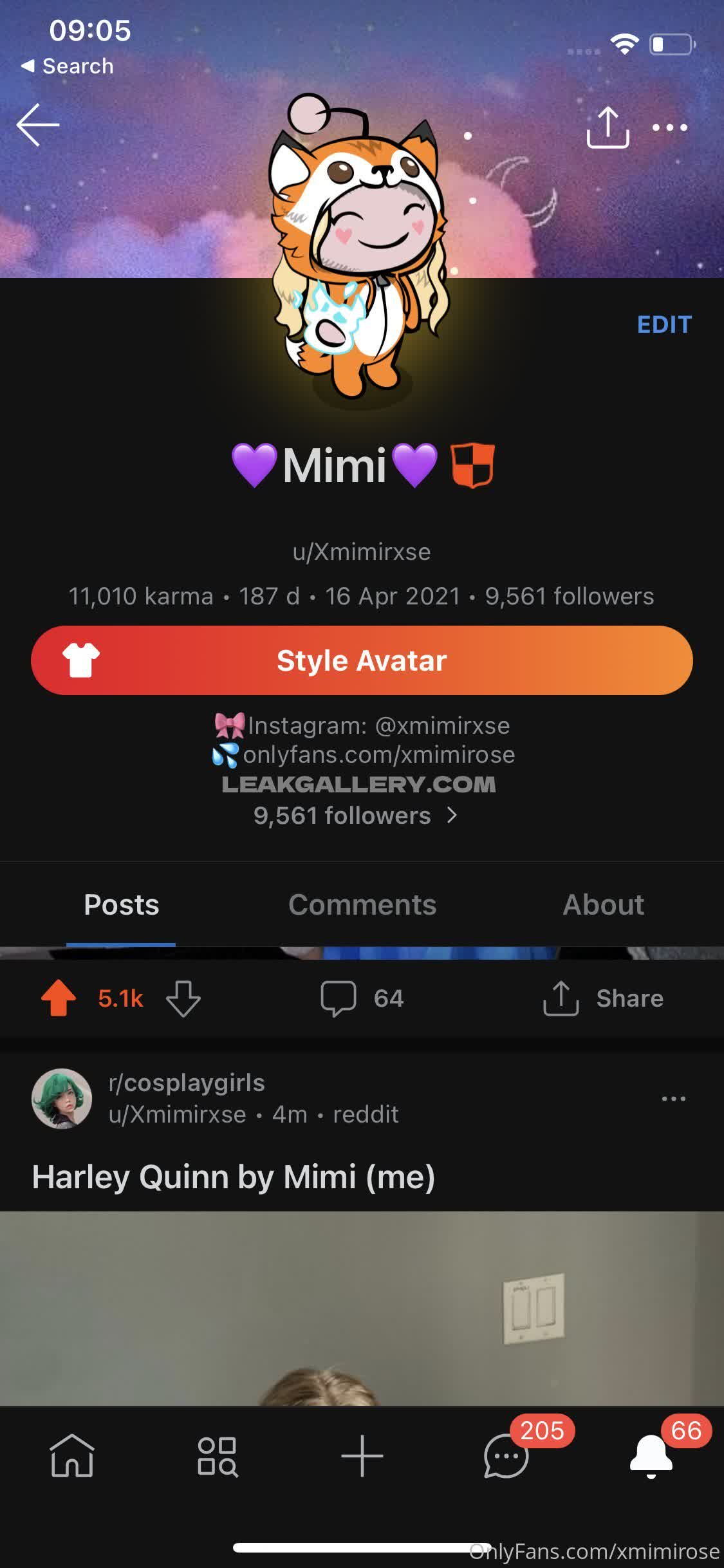Share the post with 64 comments
The width and height of the screenshot is (724, 1568).
[603, 998]
